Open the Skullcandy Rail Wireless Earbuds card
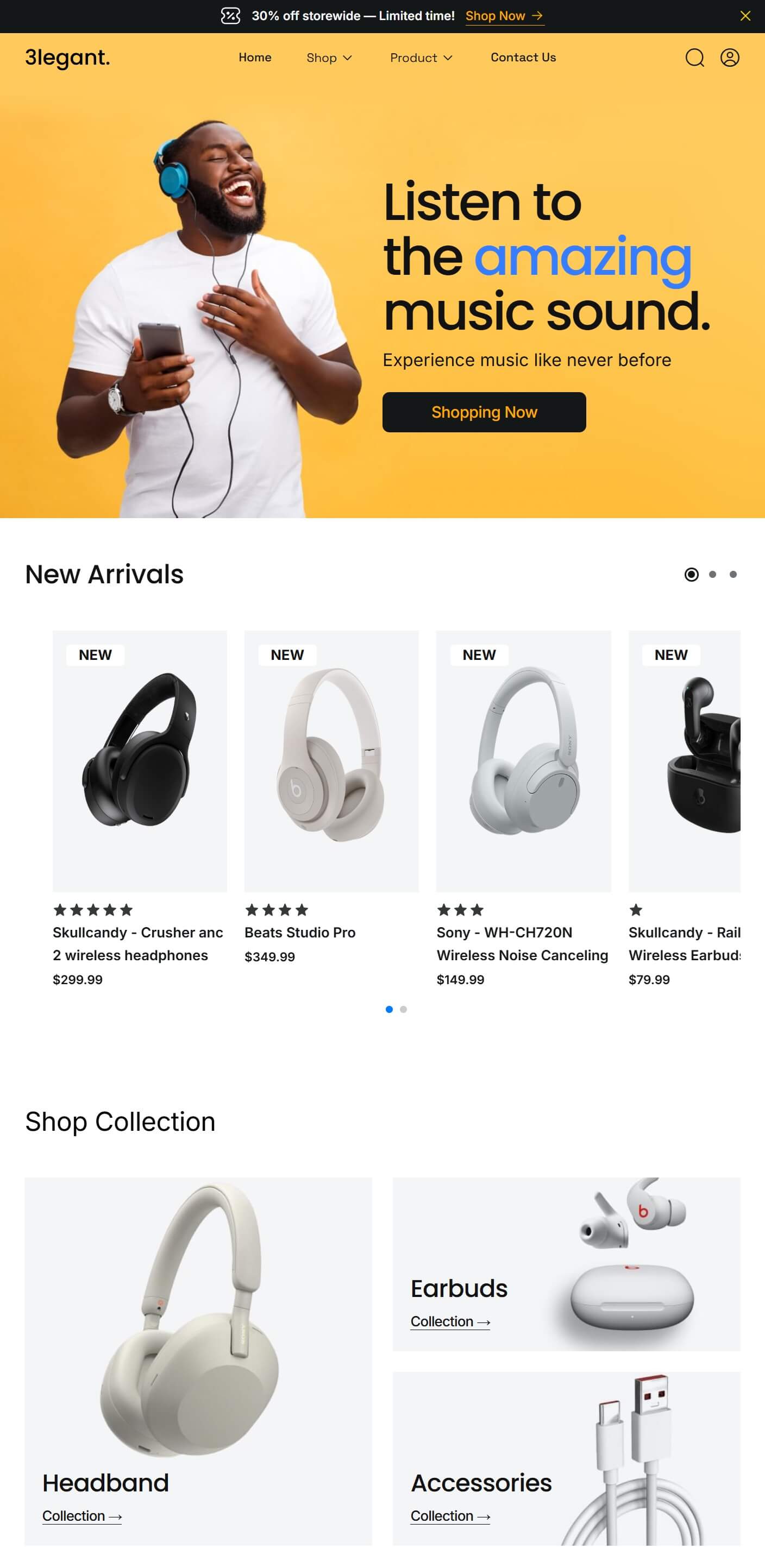The image size is (765, 1568). click(685, 807)
